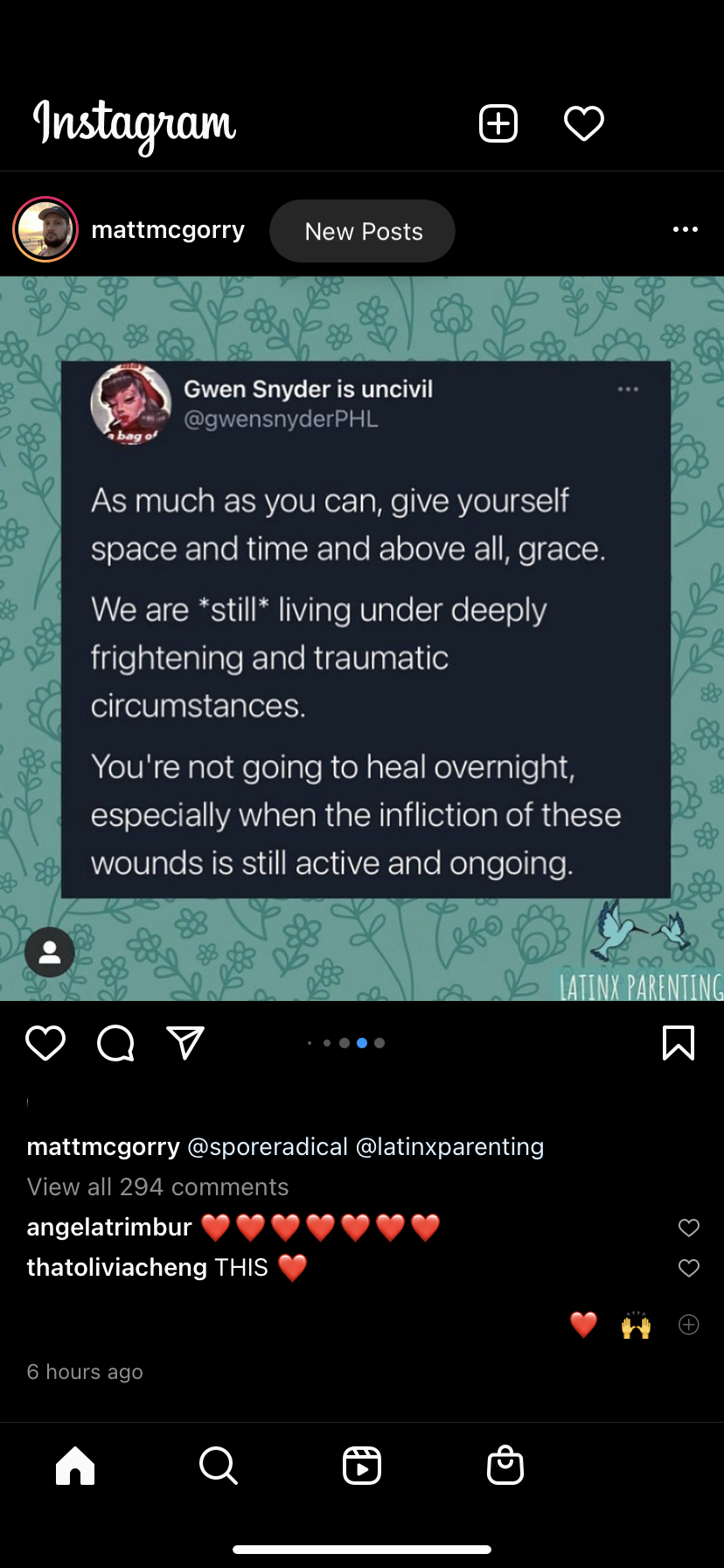
Task: Like angelatrimbur's comment
Action: pos(689,1228)
